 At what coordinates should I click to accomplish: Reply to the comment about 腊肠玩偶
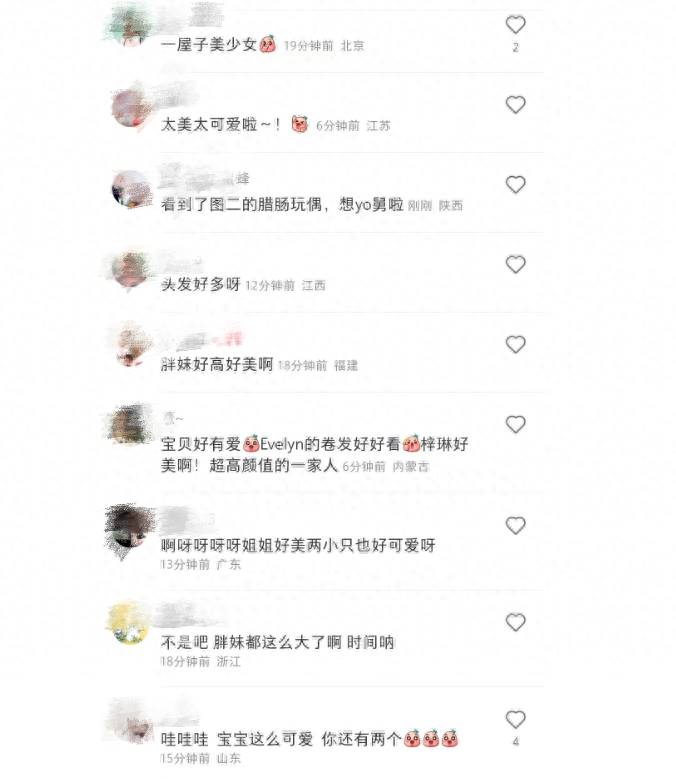(x=282, y=205)
